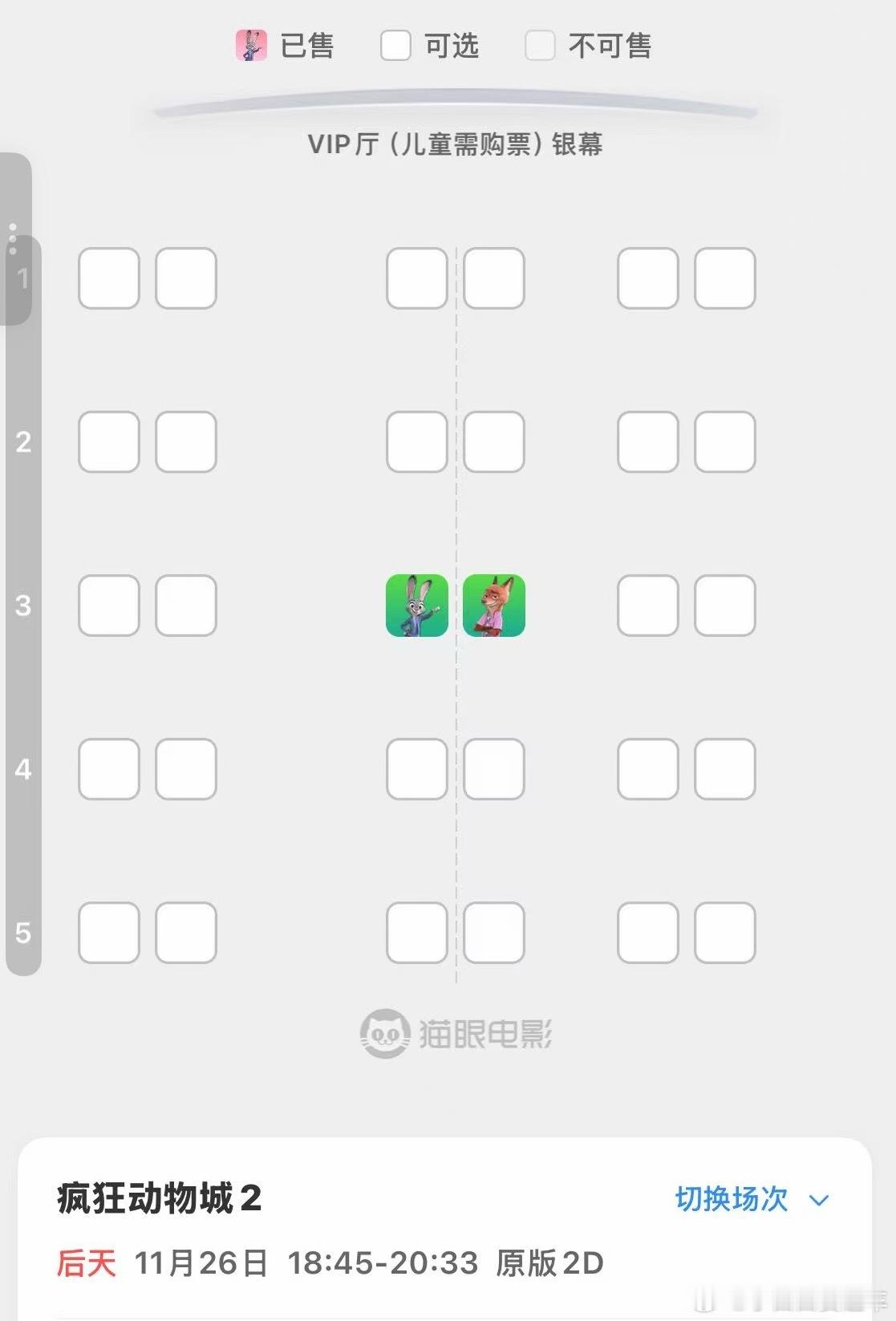
Task: Click the Judy Hopps sold seat icon
Action: pyautogui.click(x=418, y=607)
